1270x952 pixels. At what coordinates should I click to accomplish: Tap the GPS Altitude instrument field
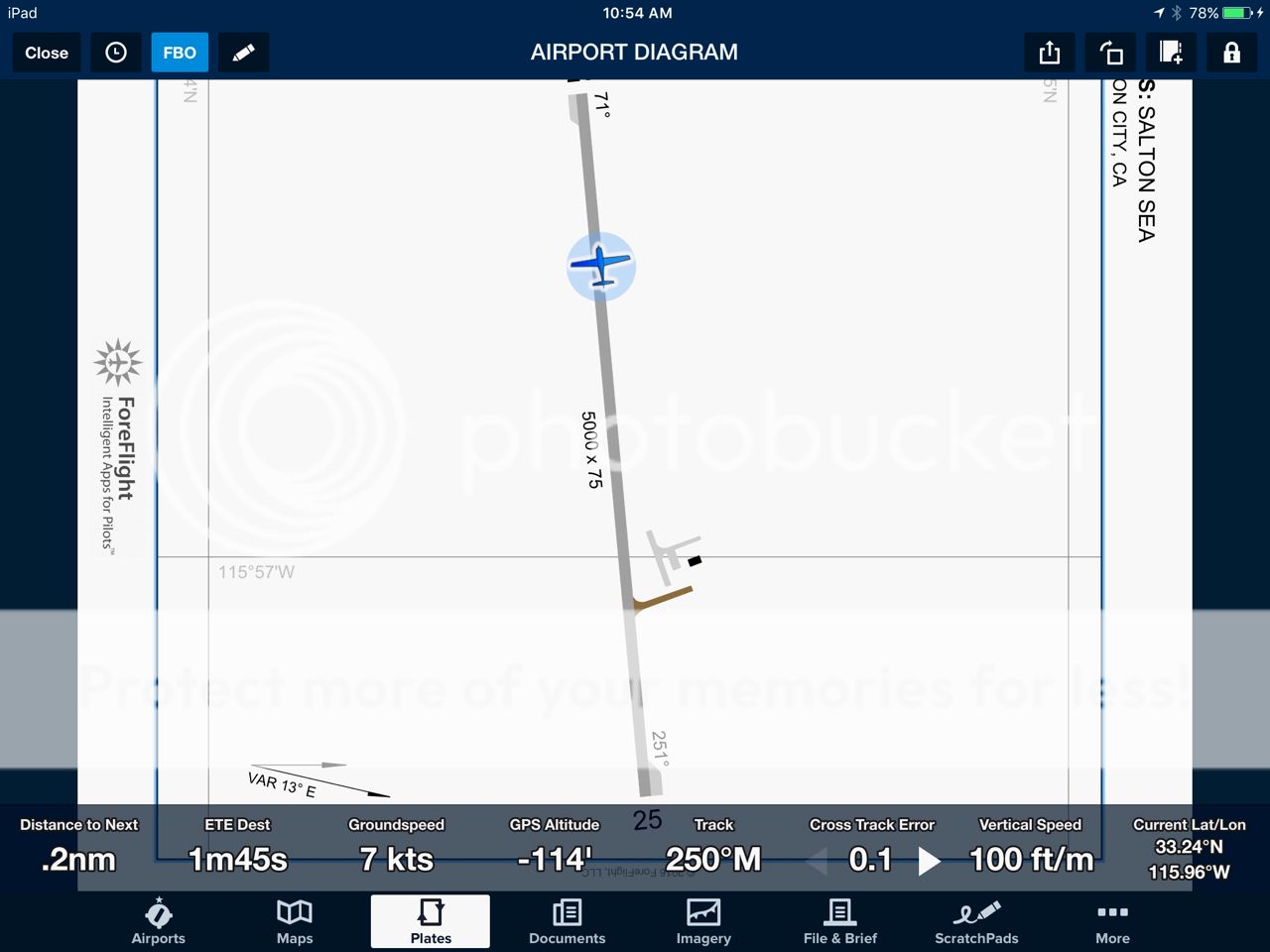point(555,848)
